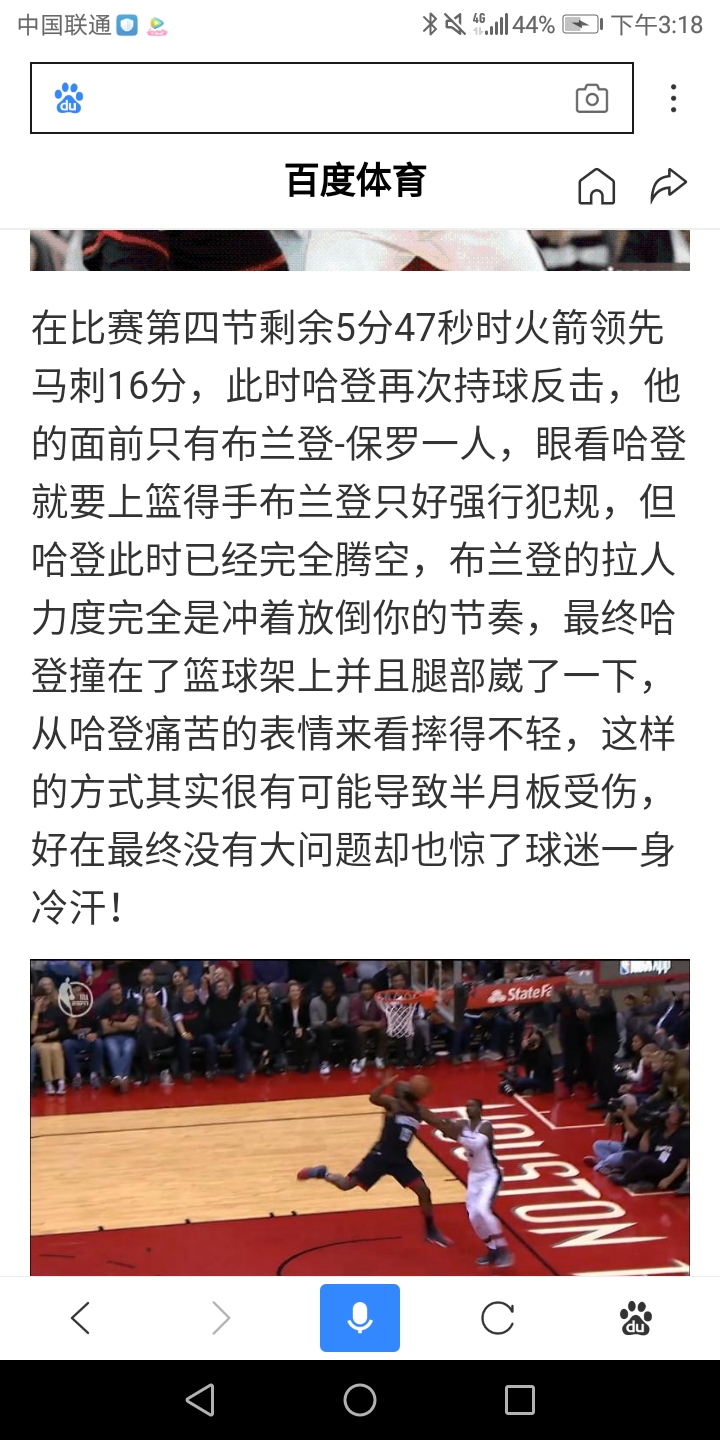
Task: Reload the current page
Action: click(497, 1318)
